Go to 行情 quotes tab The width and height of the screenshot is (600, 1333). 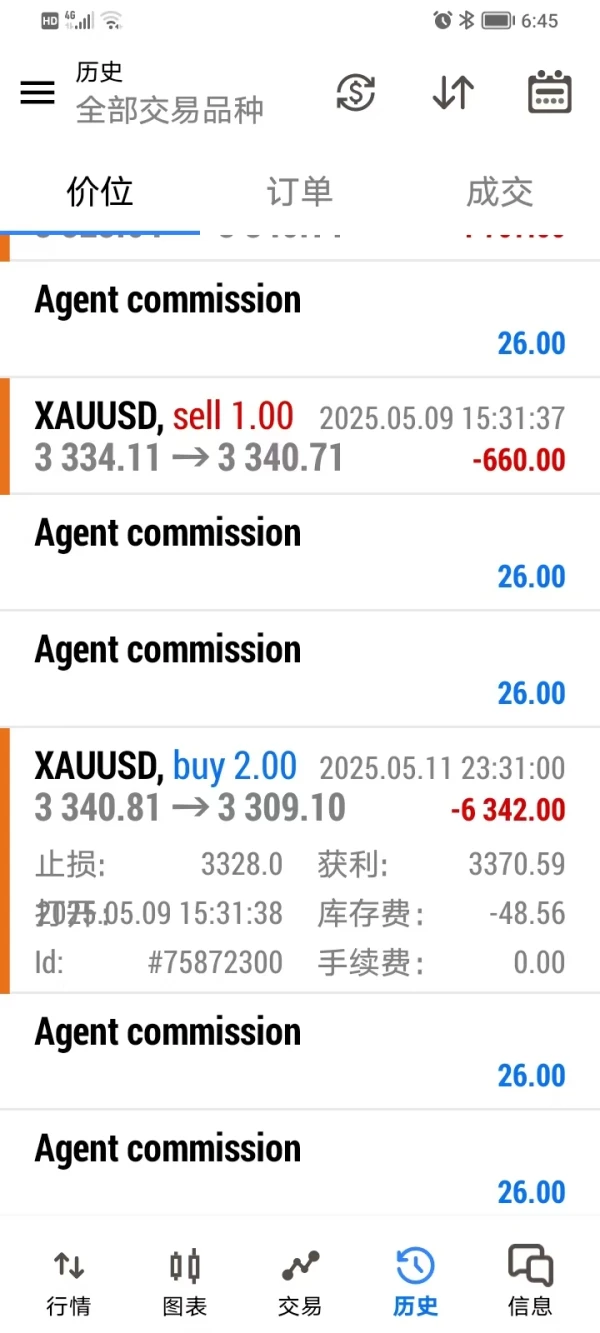68,1282
